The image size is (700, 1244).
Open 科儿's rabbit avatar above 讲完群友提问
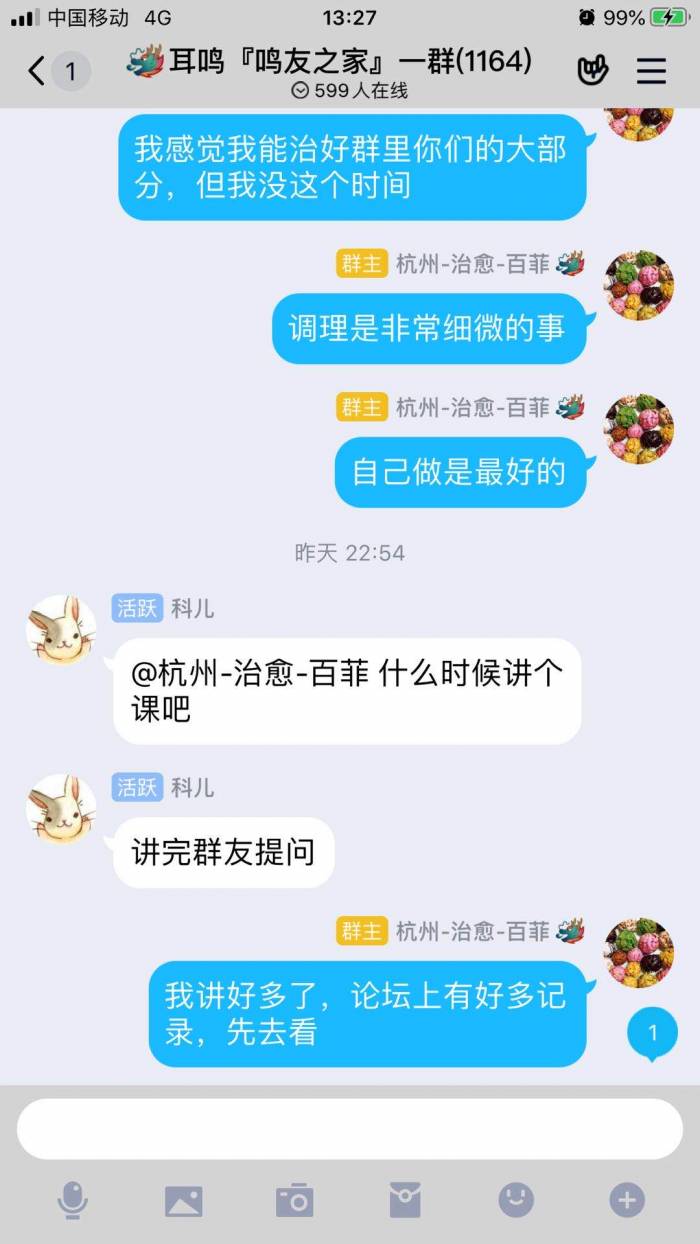coord(62,809)
